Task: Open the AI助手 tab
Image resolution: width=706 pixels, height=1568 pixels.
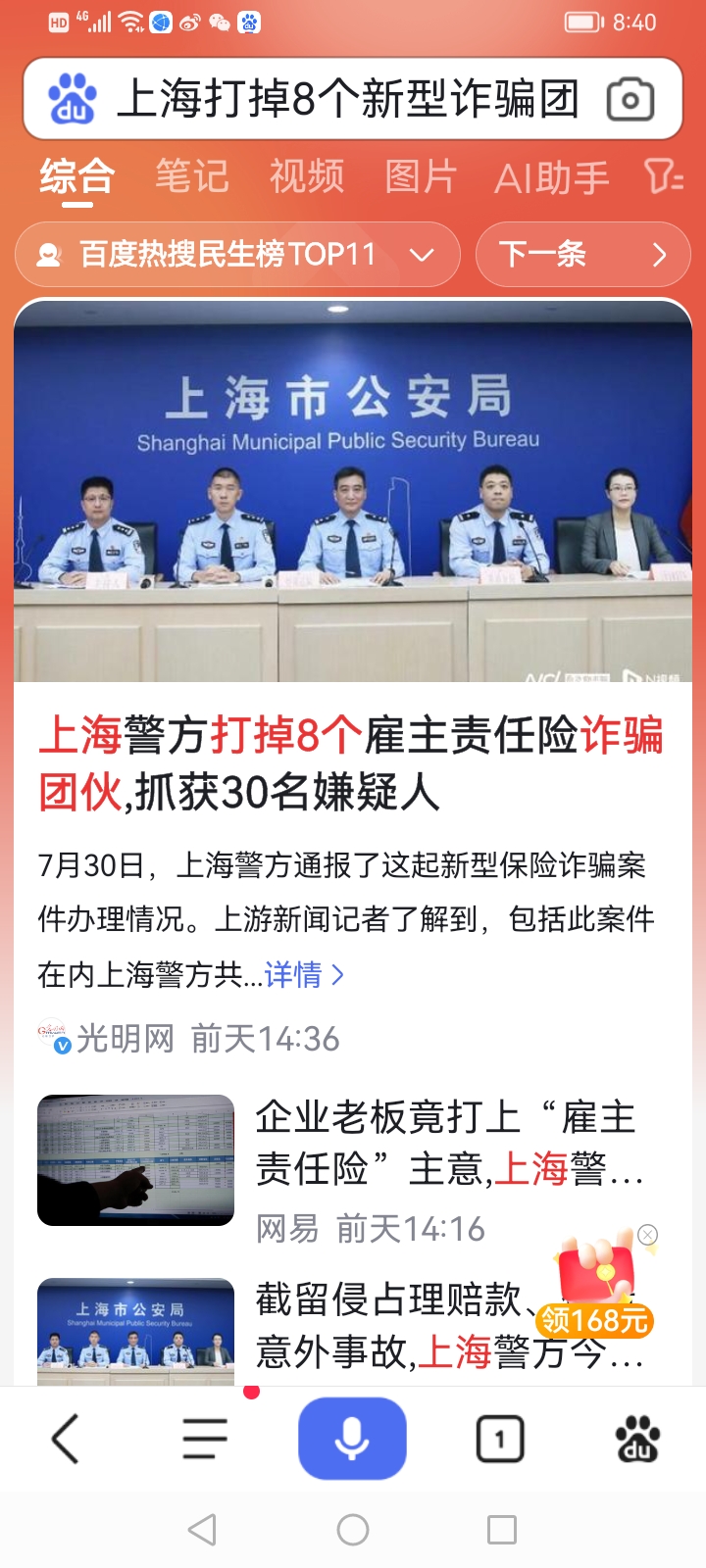Action: (553, 176)
